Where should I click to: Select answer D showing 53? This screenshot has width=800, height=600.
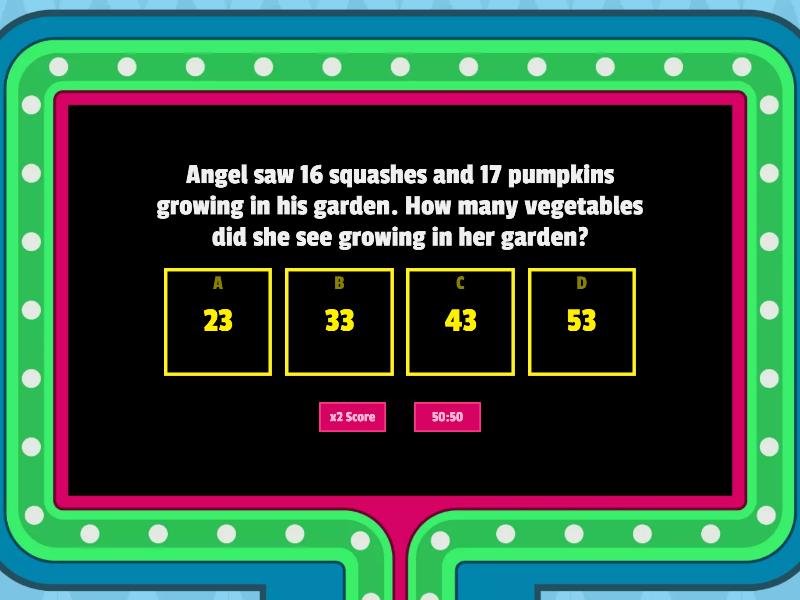581,321
